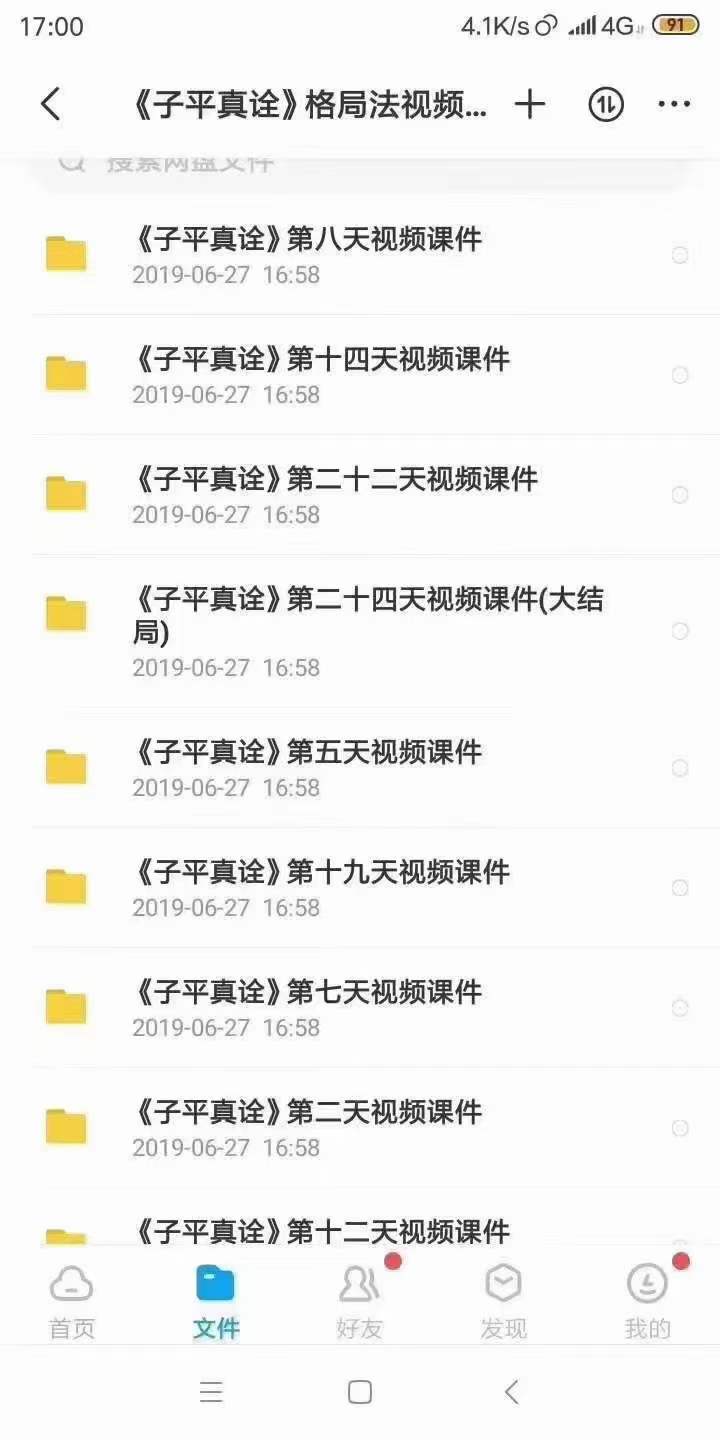Open folder 第五天视频课件

pos(307,768)
